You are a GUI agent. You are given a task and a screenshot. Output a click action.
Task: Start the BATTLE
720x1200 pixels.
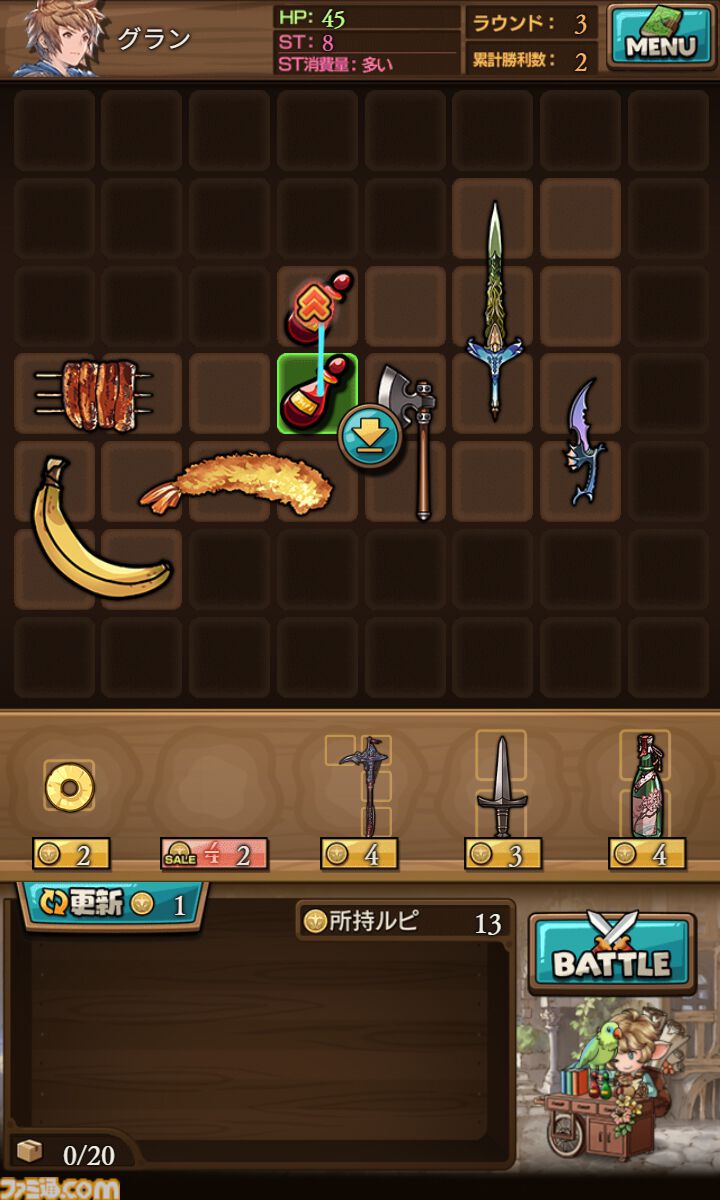click(612, 953)
